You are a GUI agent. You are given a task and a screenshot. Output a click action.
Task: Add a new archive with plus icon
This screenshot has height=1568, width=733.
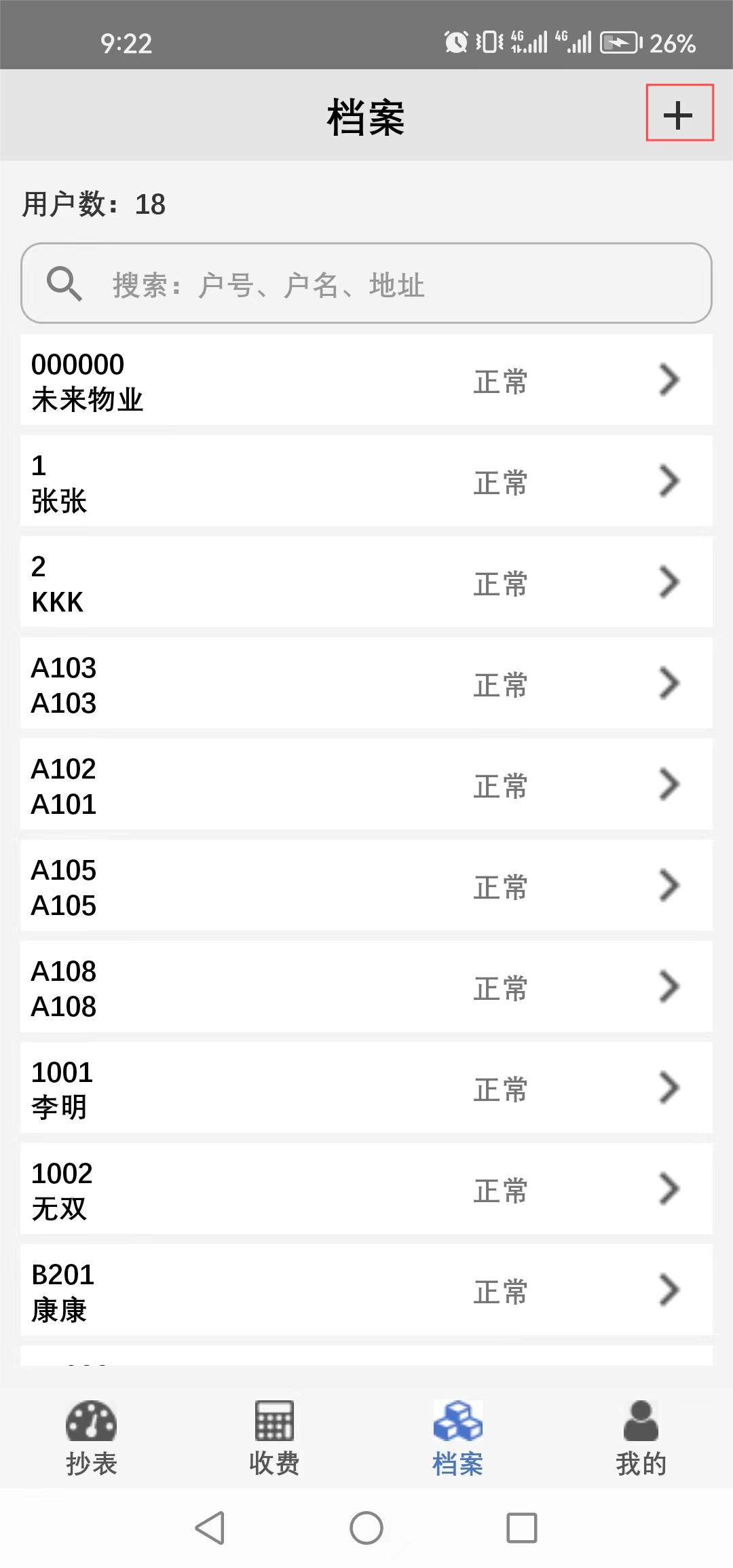pyautogui.click(x=679, y=113)
